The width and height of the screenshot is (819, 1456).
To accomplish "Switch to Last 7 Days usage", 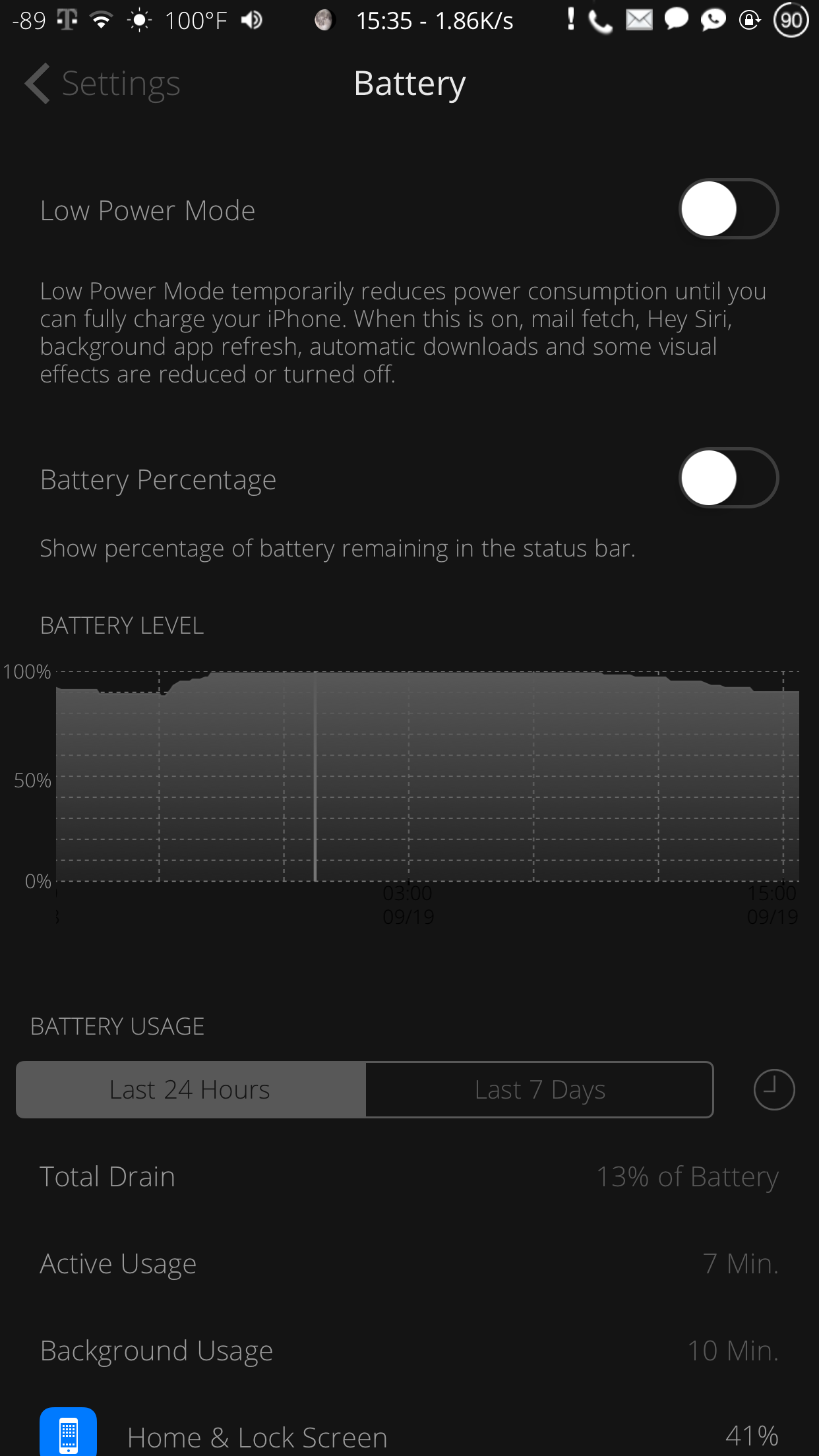I will tap(539, 1089).
